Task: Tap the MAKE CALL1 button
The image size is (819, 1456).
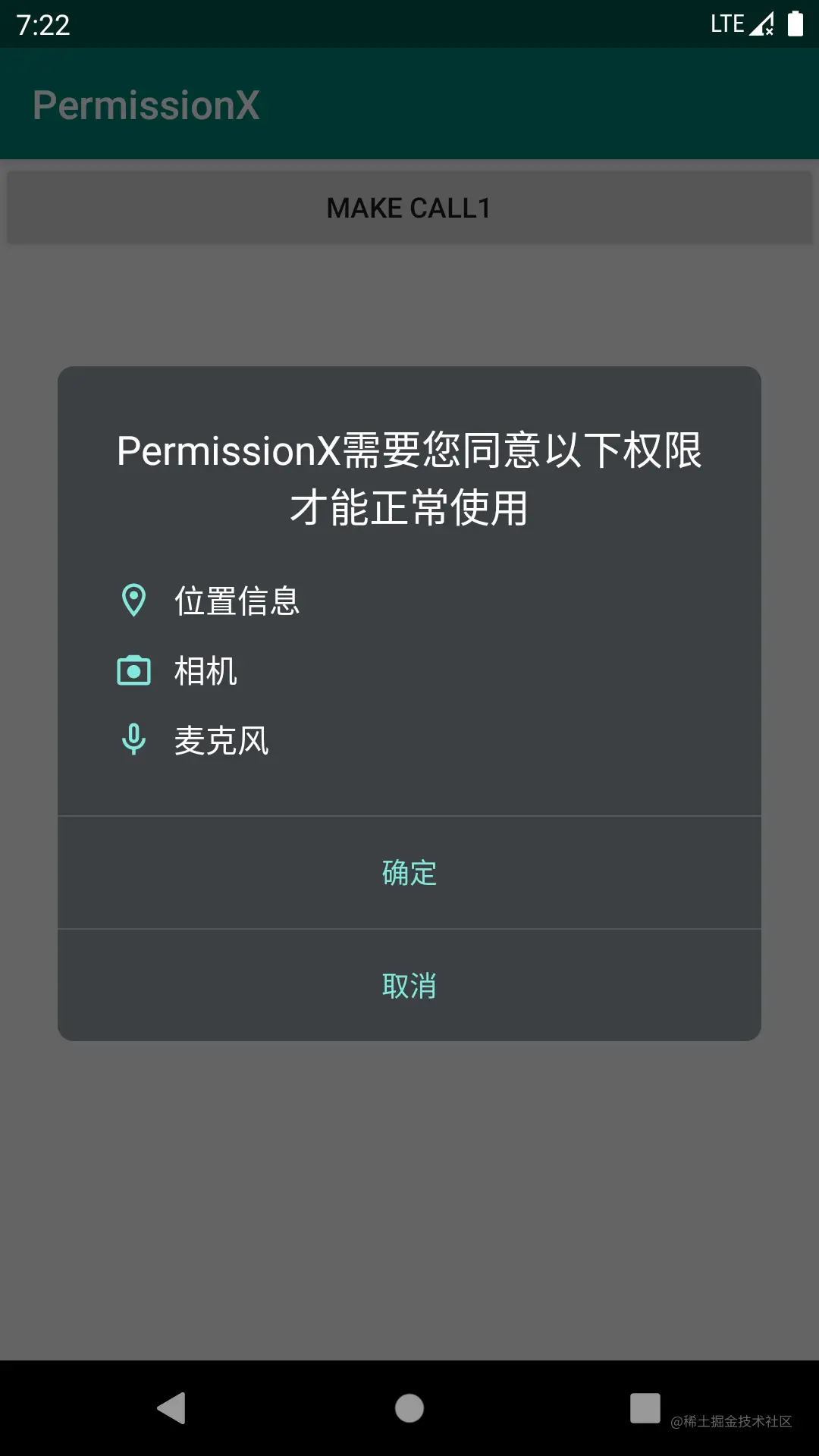Action: point(409,208)
